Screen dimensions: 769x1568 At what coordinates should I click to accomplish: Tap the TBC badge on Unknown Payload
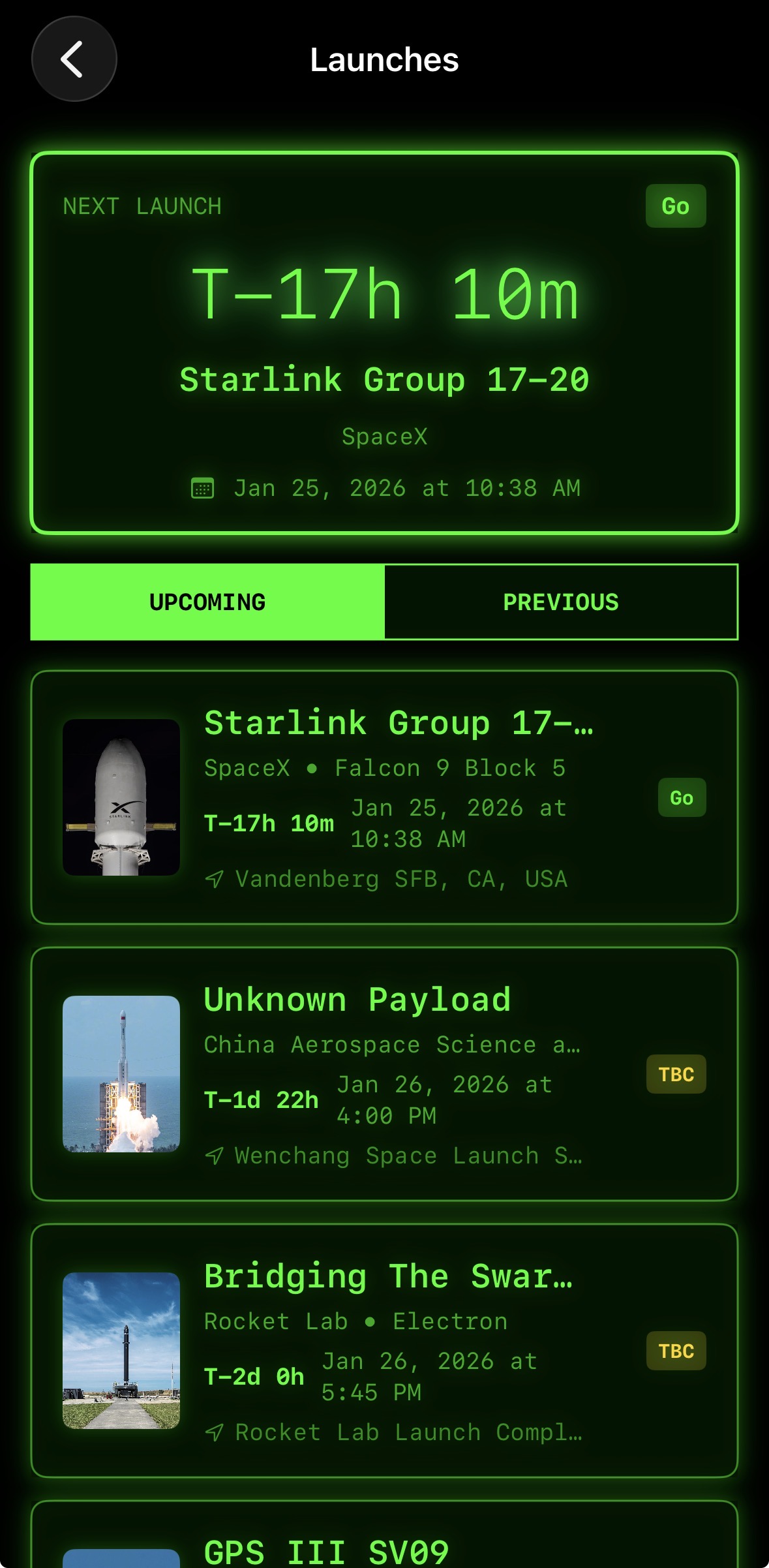coord(675,1073)
